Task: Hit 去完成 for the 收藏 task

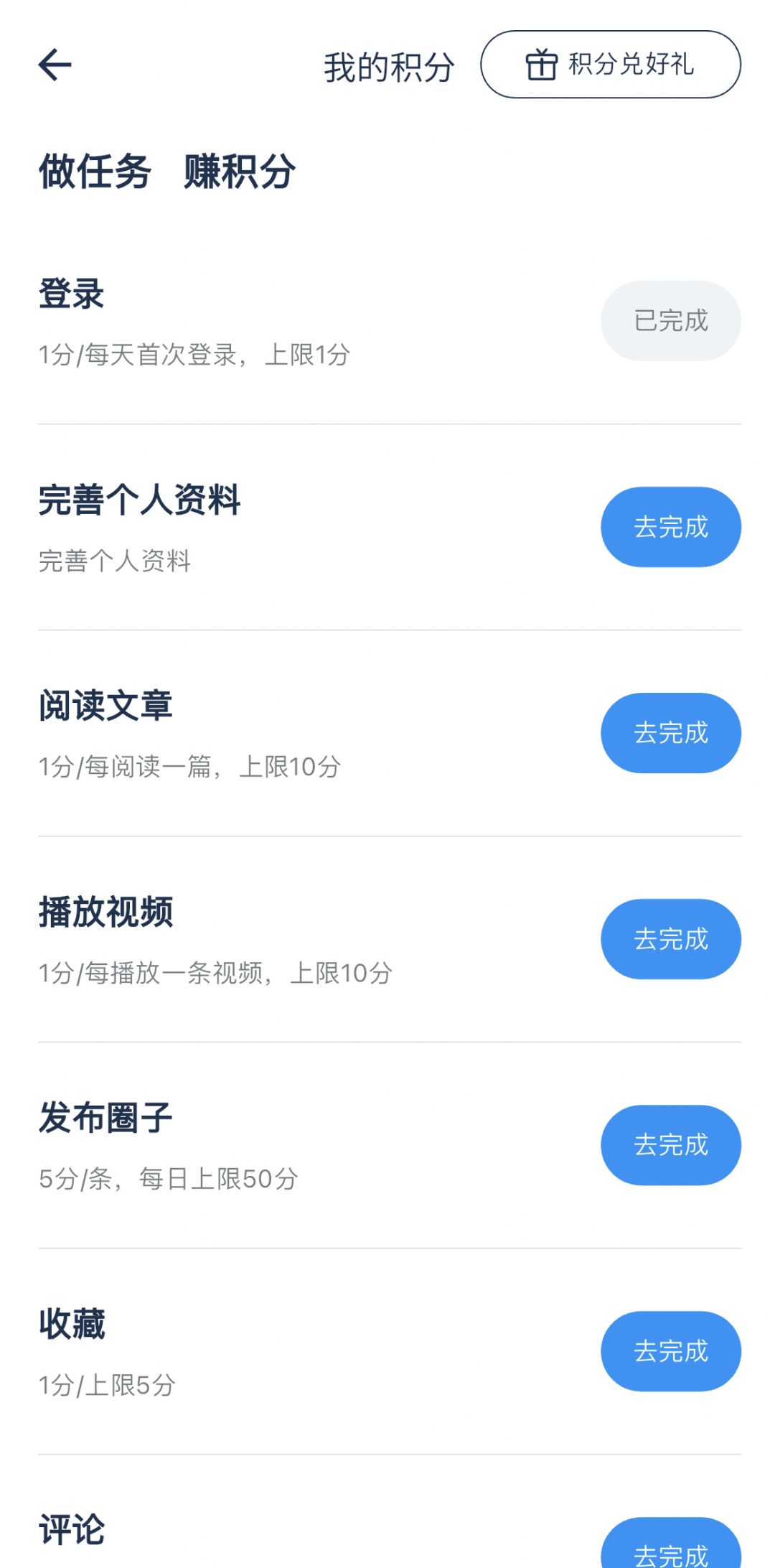Action: coord(670,1351)
